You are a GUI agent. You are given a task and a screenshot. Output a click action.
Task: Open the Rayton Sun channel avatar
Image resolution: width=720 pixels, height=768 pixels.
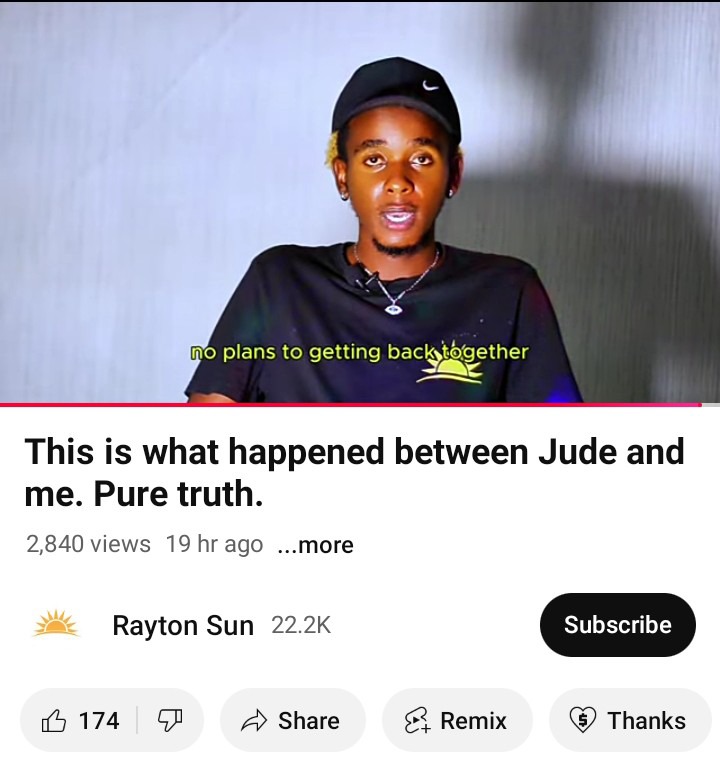56,626
